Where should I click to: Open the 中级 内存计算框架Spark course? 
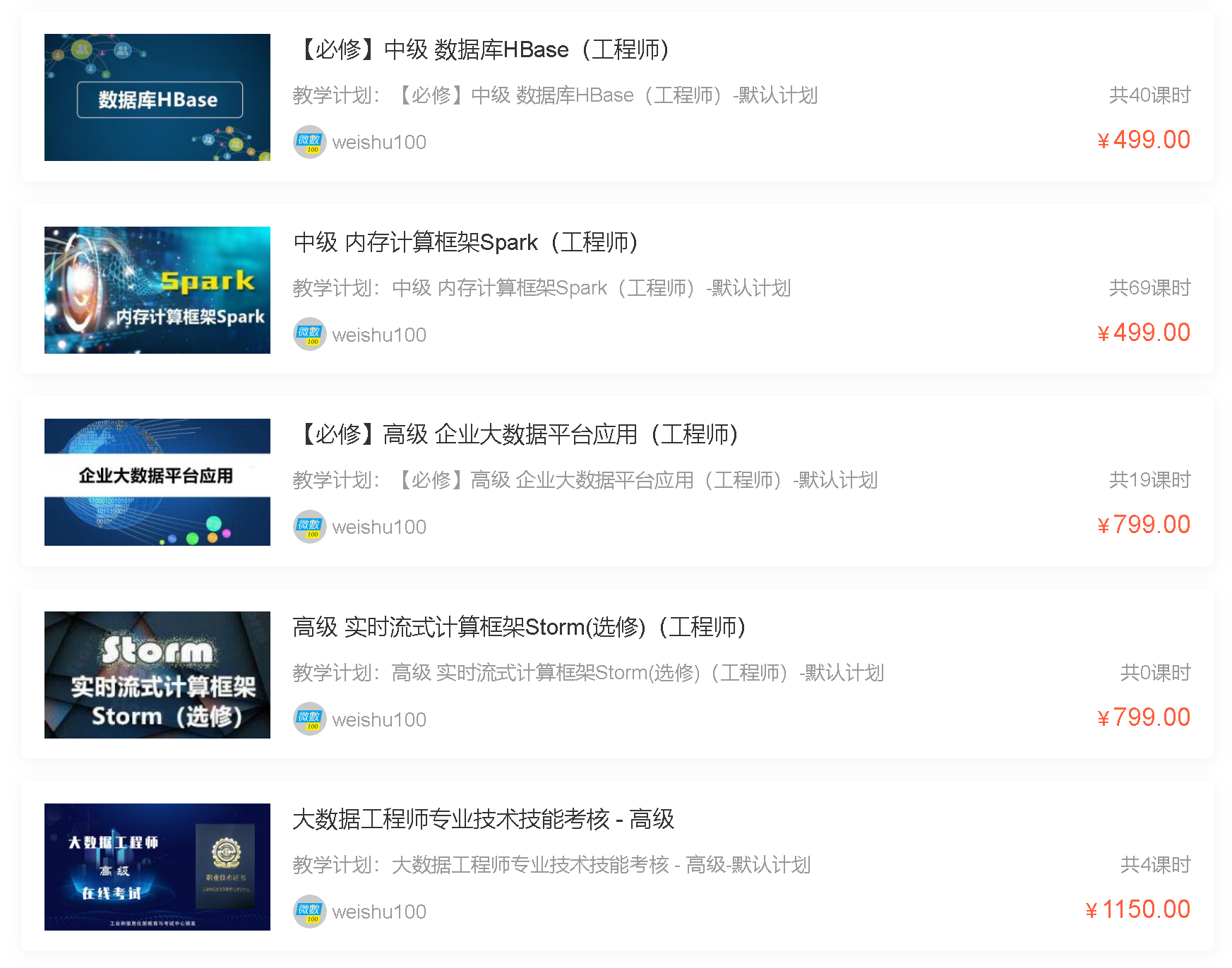(x=465, y=243)
